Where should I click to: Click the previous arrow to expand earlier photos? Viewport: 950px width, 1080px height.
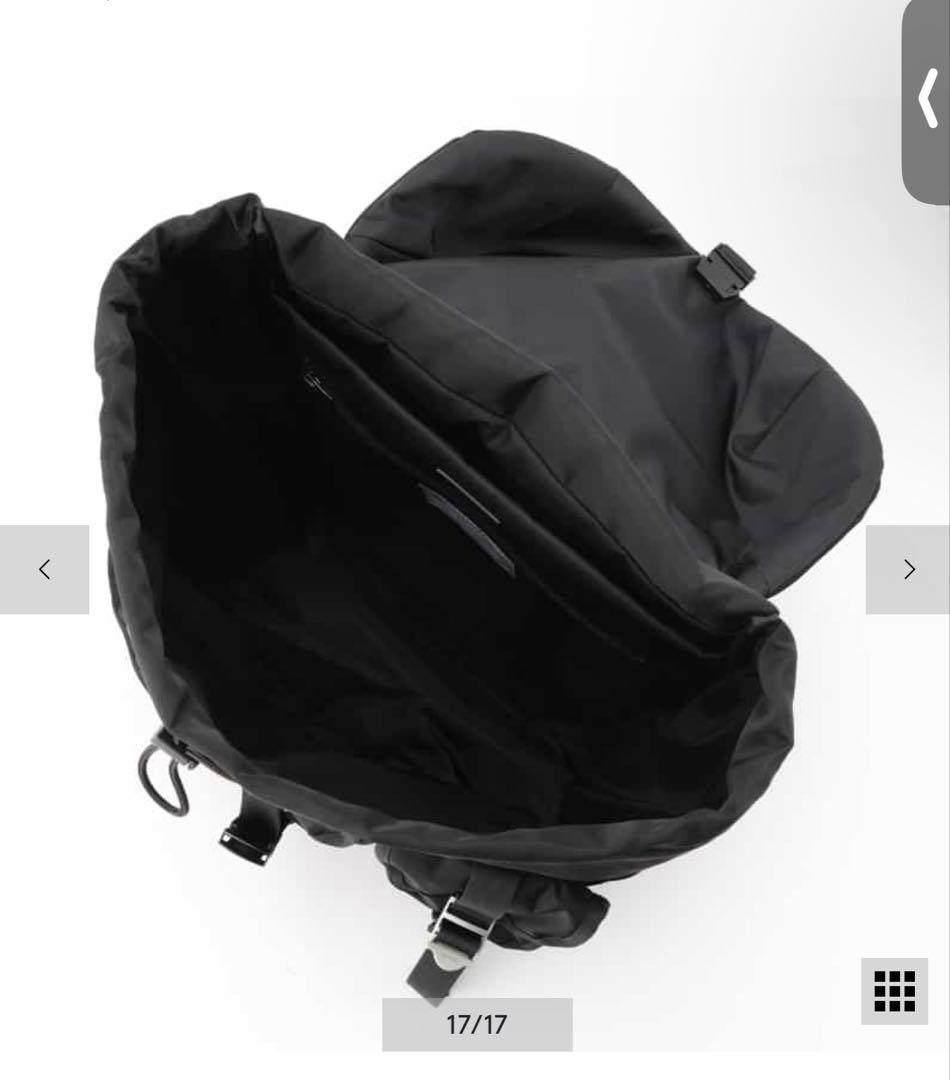(43, 567)
